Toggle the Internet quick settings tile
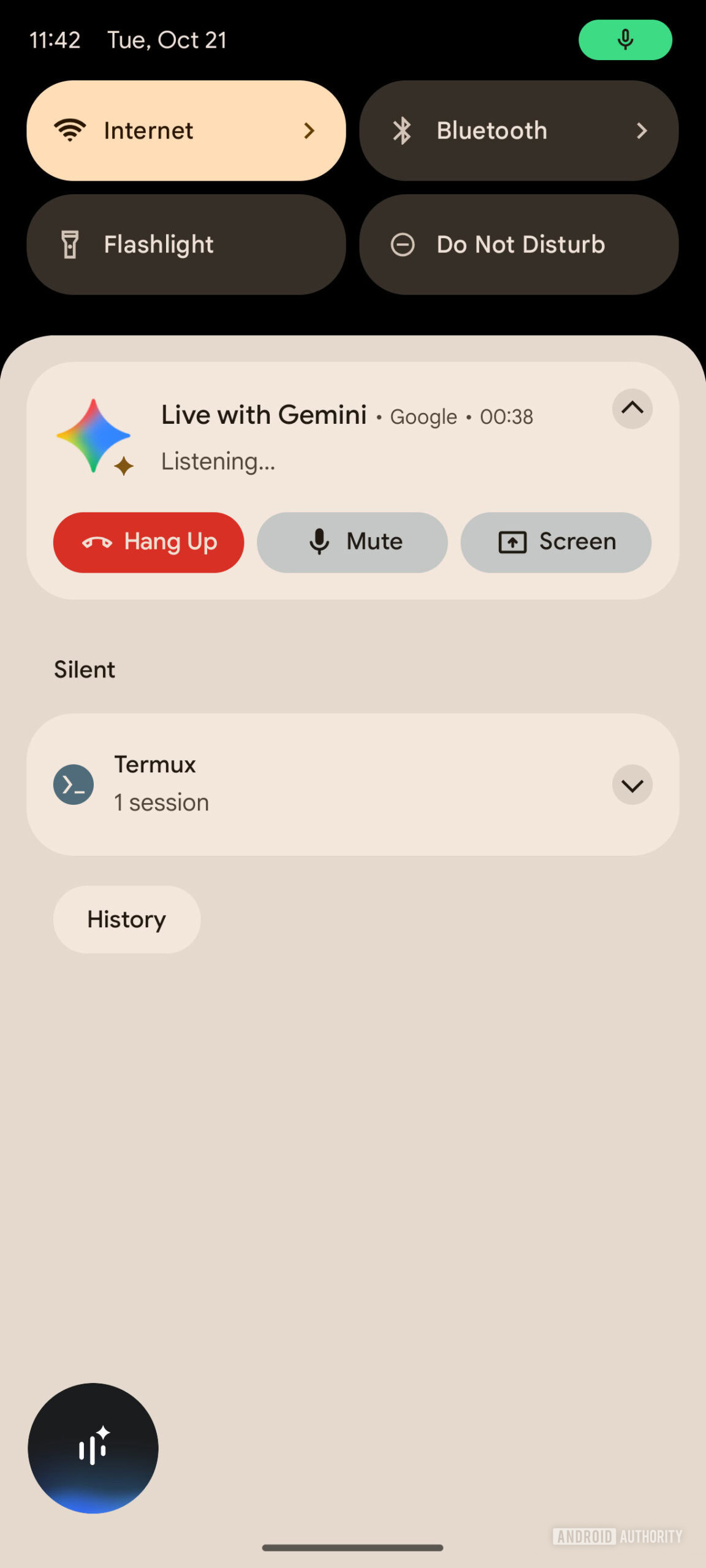Screen dimensions: 706x1568 (x=186, y=130)
